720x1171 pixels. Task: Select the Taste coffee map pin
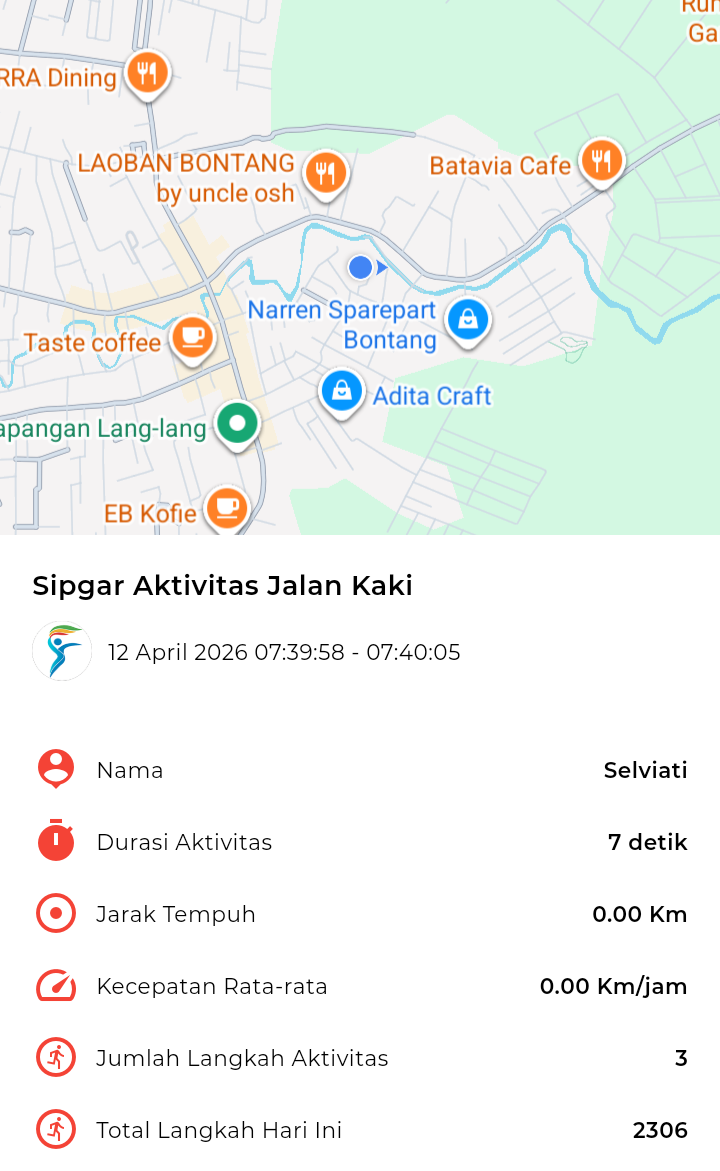[x=191, y=337]
